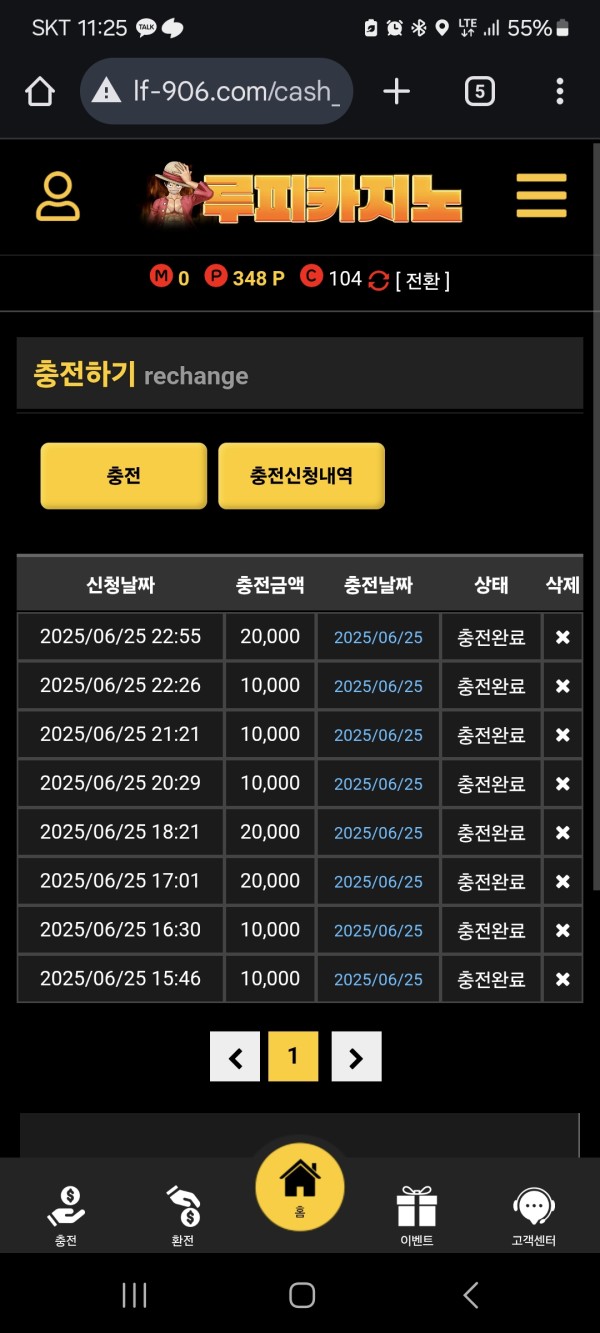Switch to 충전 bottom tab
600x1333 pixels.
[x=66, y=1215]
